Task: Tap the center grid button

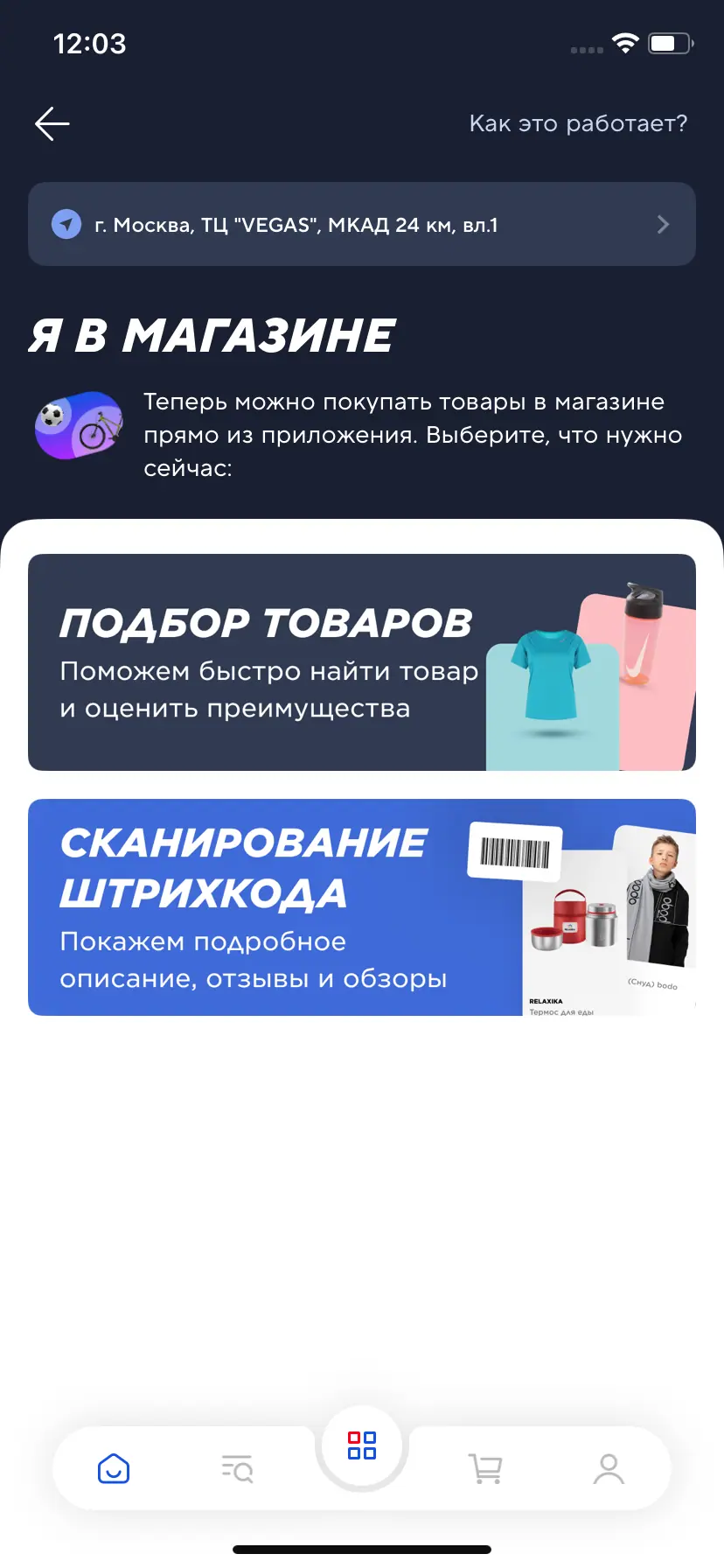Action: click(362, 1445)
